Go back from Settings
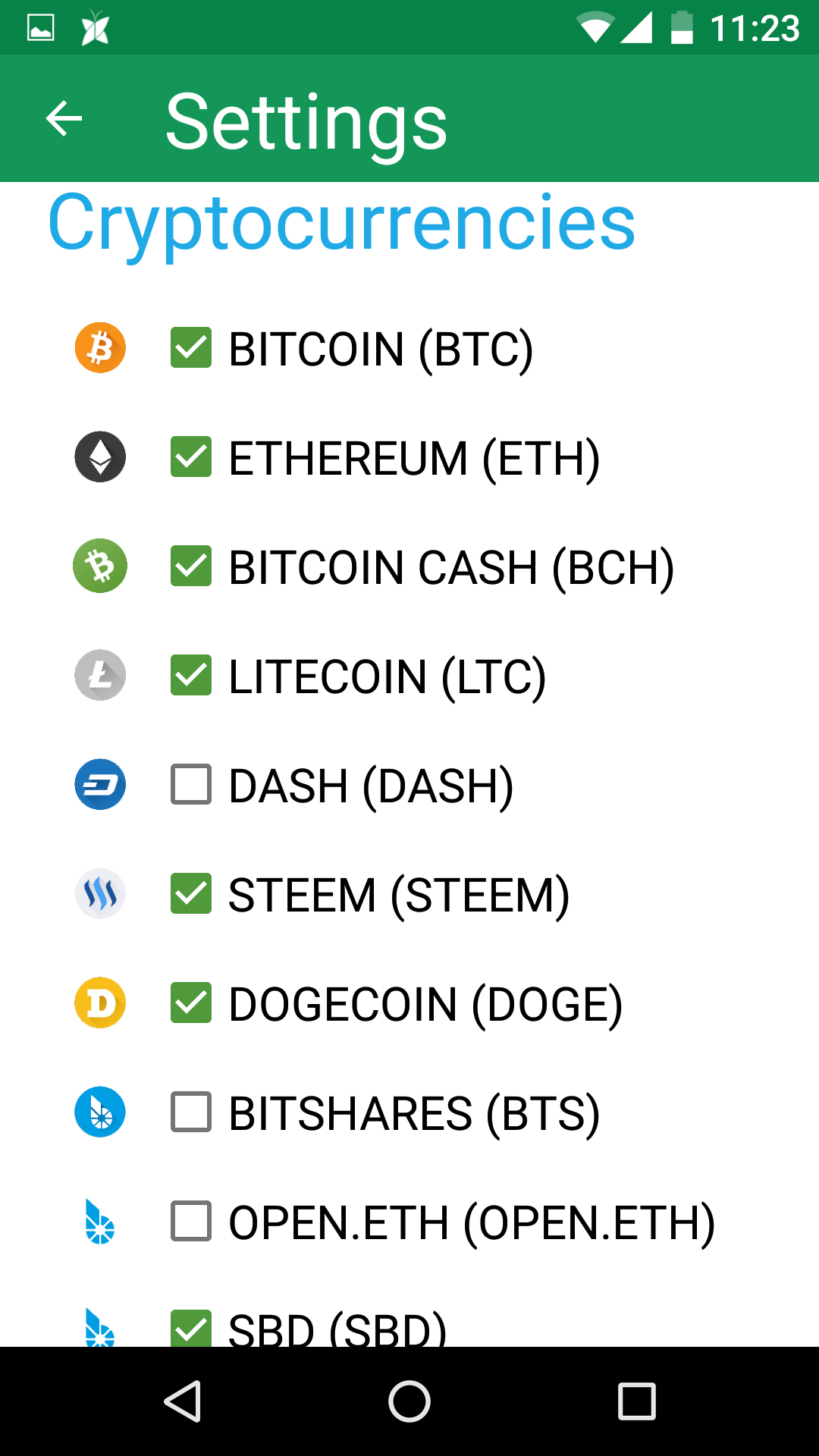The image size is (819, 1456). coord(64,119)
